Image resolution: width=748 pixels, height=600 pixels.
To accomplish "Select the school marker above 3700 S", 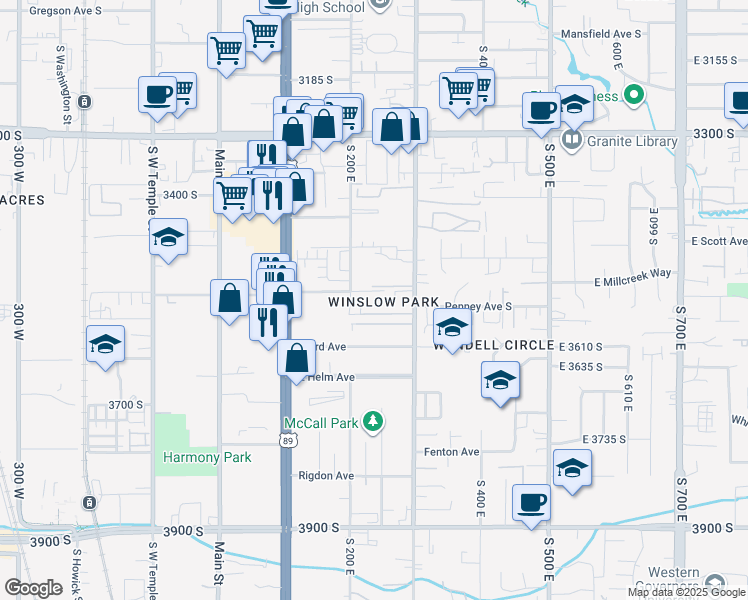I will (105, 348).
